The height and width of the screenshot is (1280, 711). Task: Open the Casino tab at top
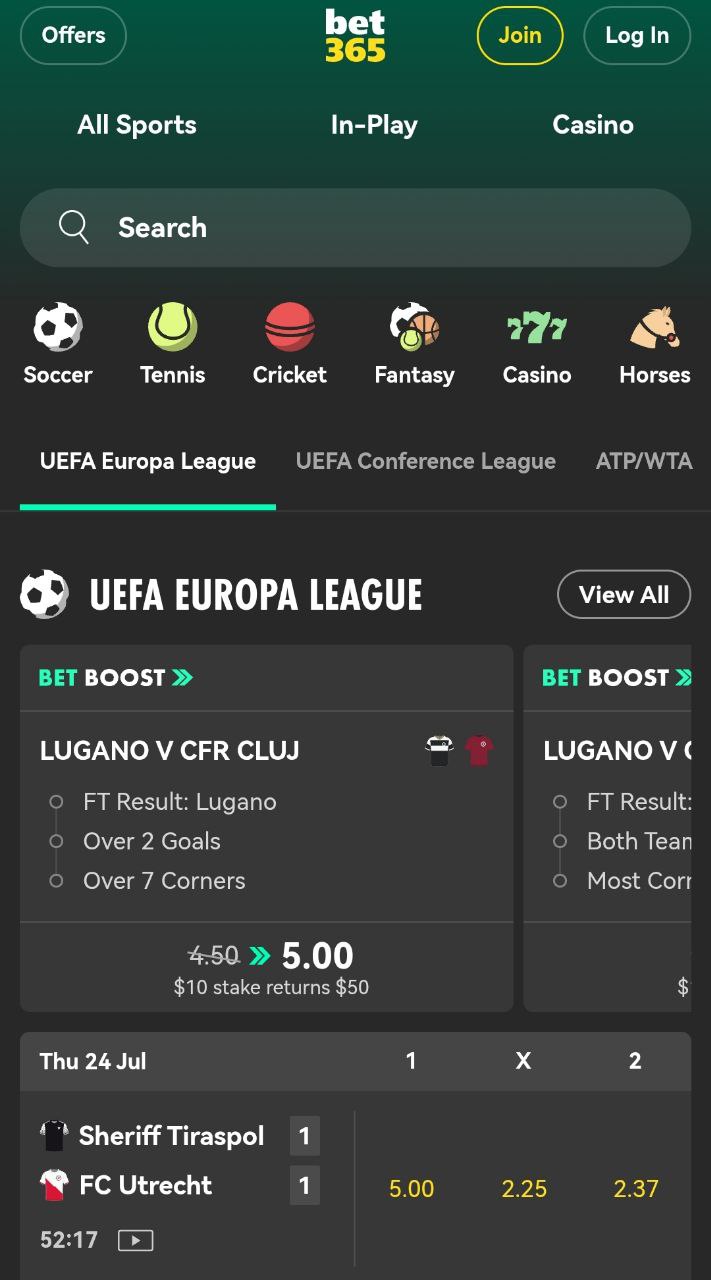click(593, 125)
